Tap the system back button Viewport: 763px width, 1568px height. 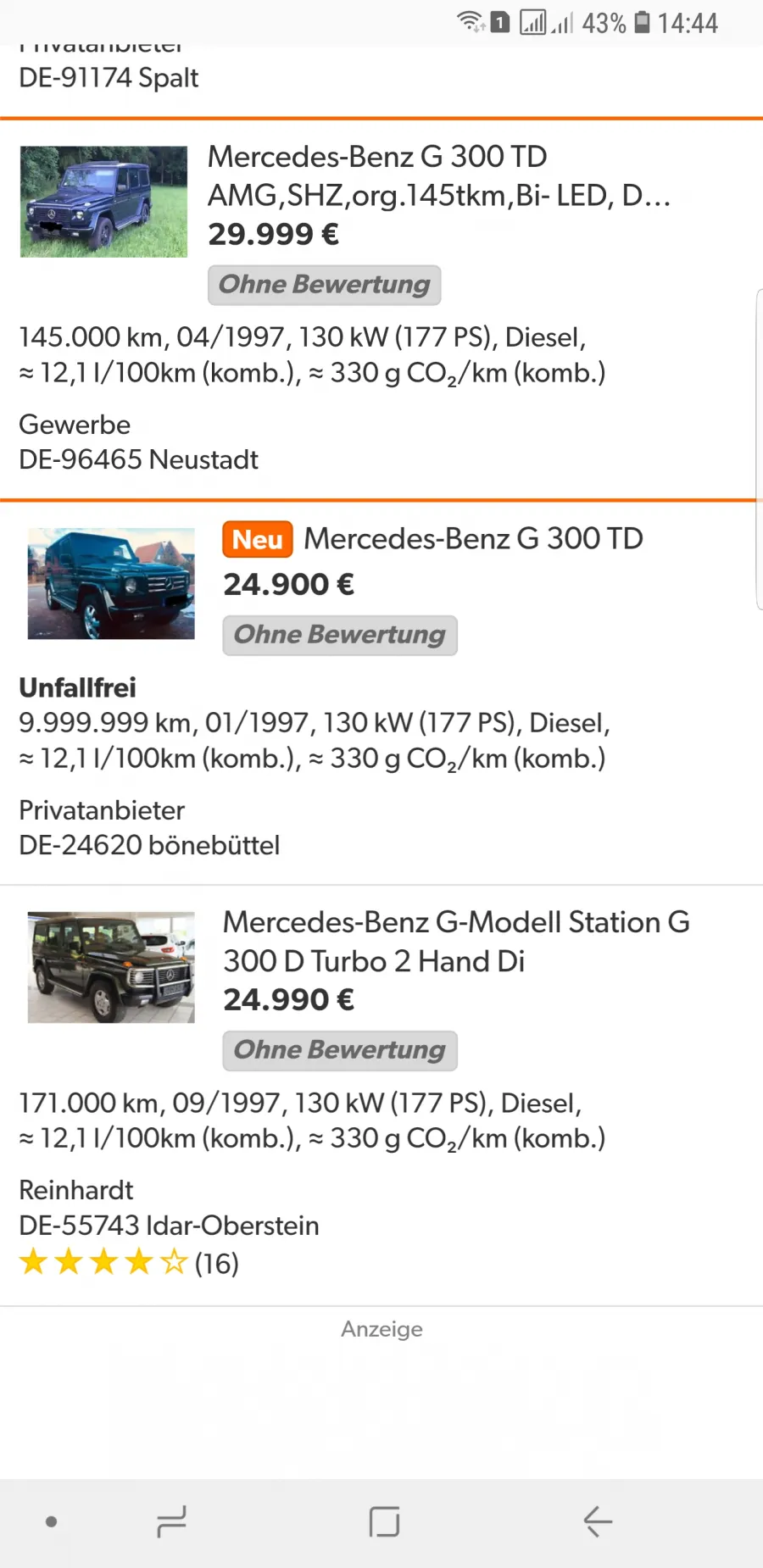pyautogui.click(x=598, y=1521)
